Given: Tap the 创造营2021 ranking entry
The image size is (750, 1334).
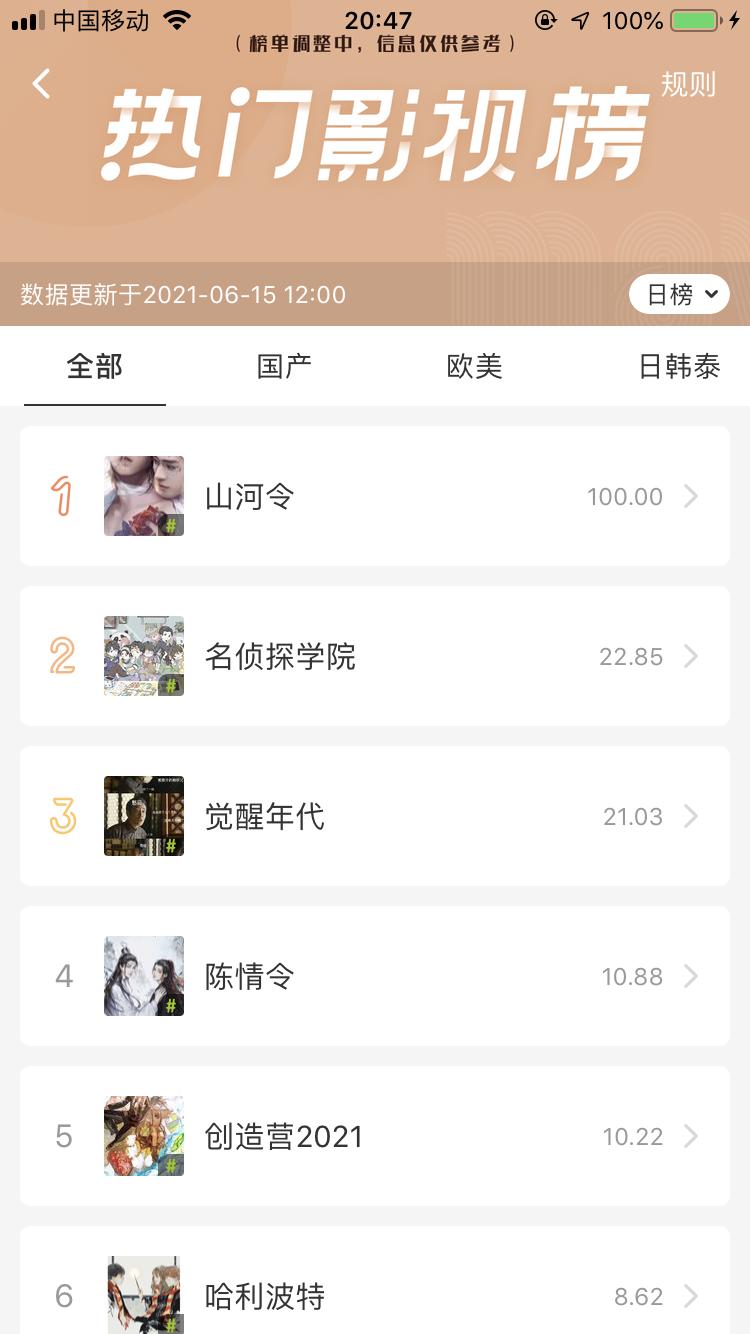Looking at the screenshot, I should coord(375,1136).
